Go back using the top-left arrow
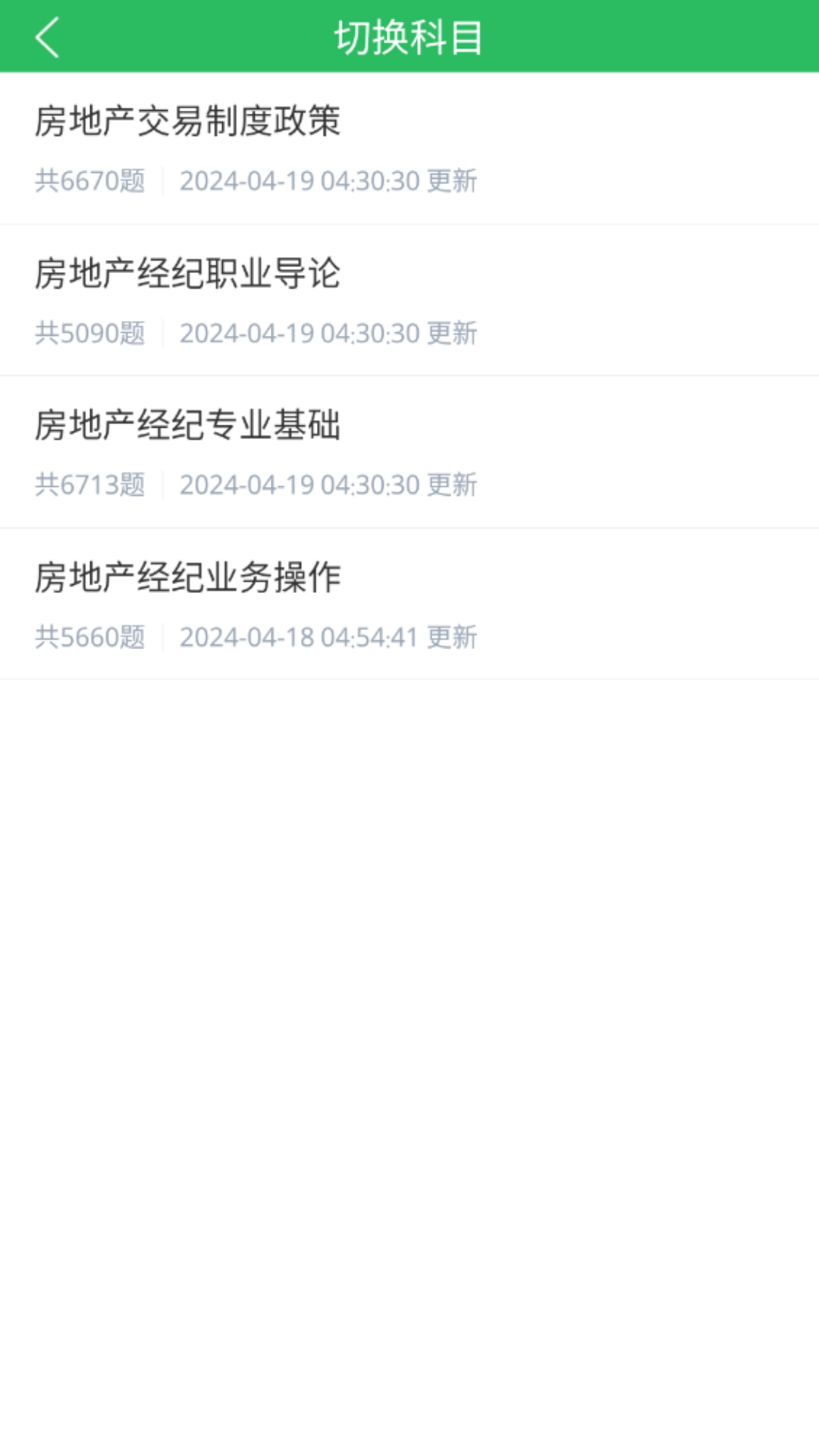This screenshot has width=819, height=1456. [x=47, y=38]
